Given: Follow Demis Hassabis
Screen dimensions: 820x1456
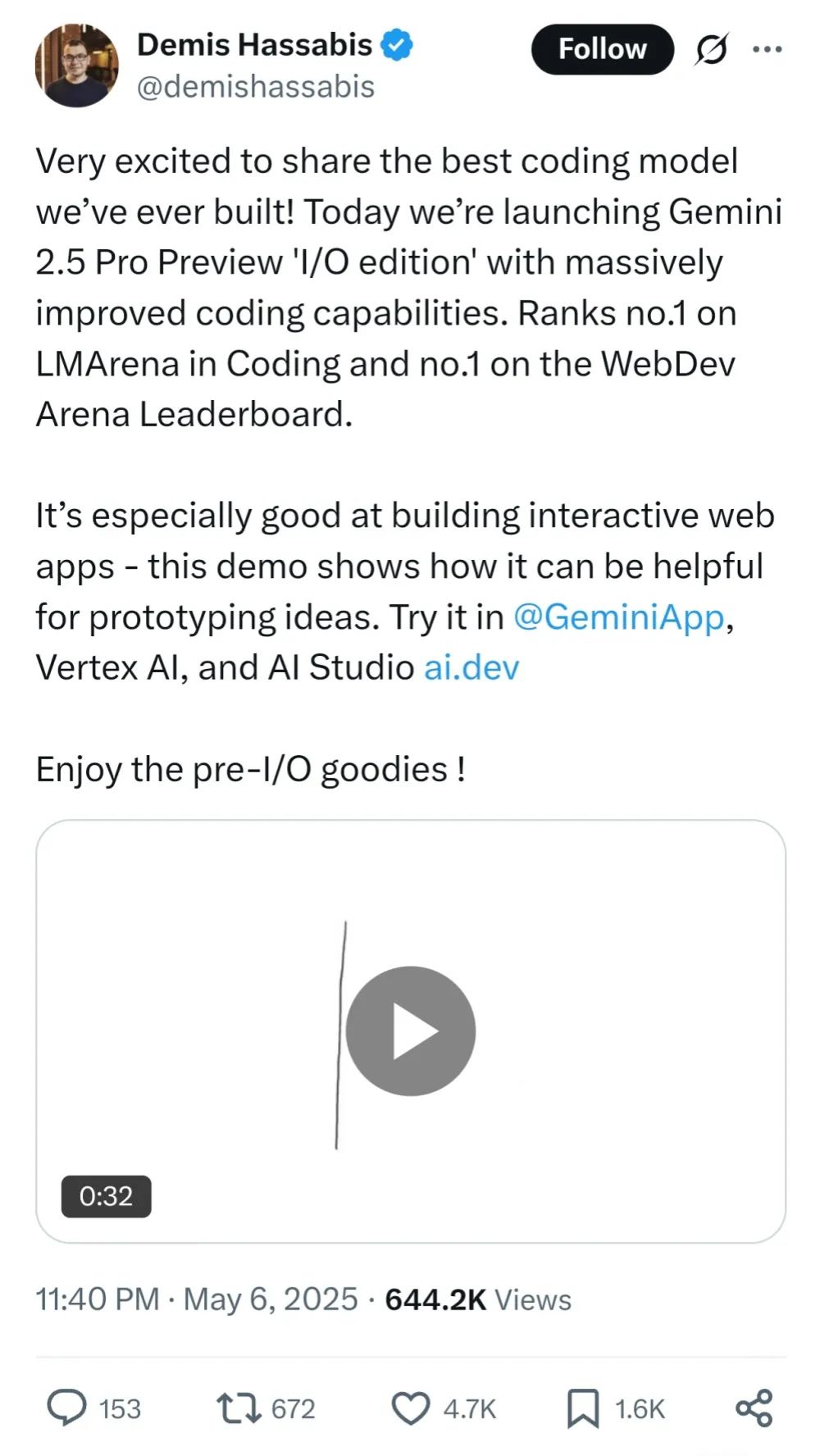Looking at the screenshot, I should (602, 49).
